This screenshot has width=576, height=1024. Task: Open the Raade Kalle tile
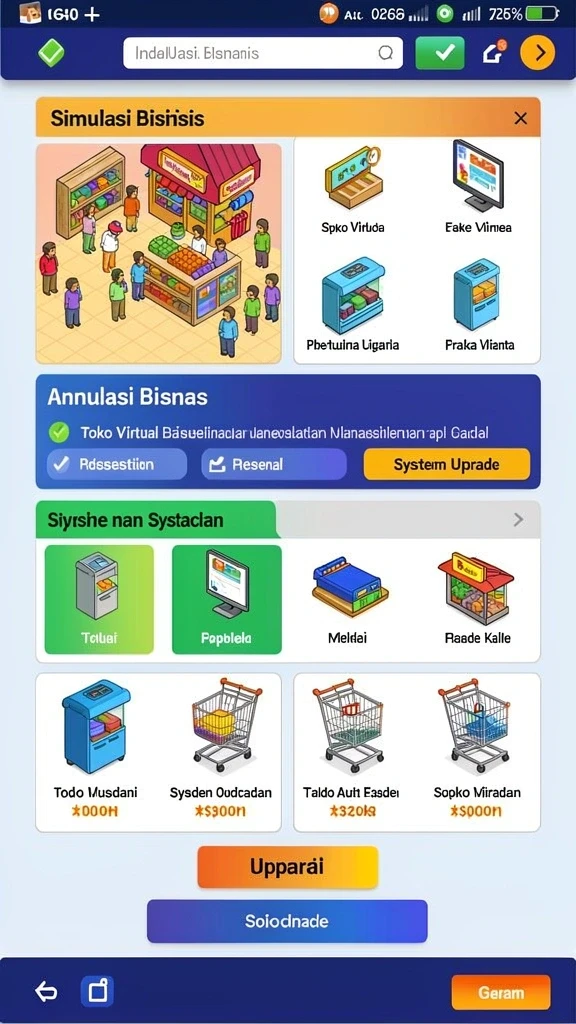coord(477,600)
